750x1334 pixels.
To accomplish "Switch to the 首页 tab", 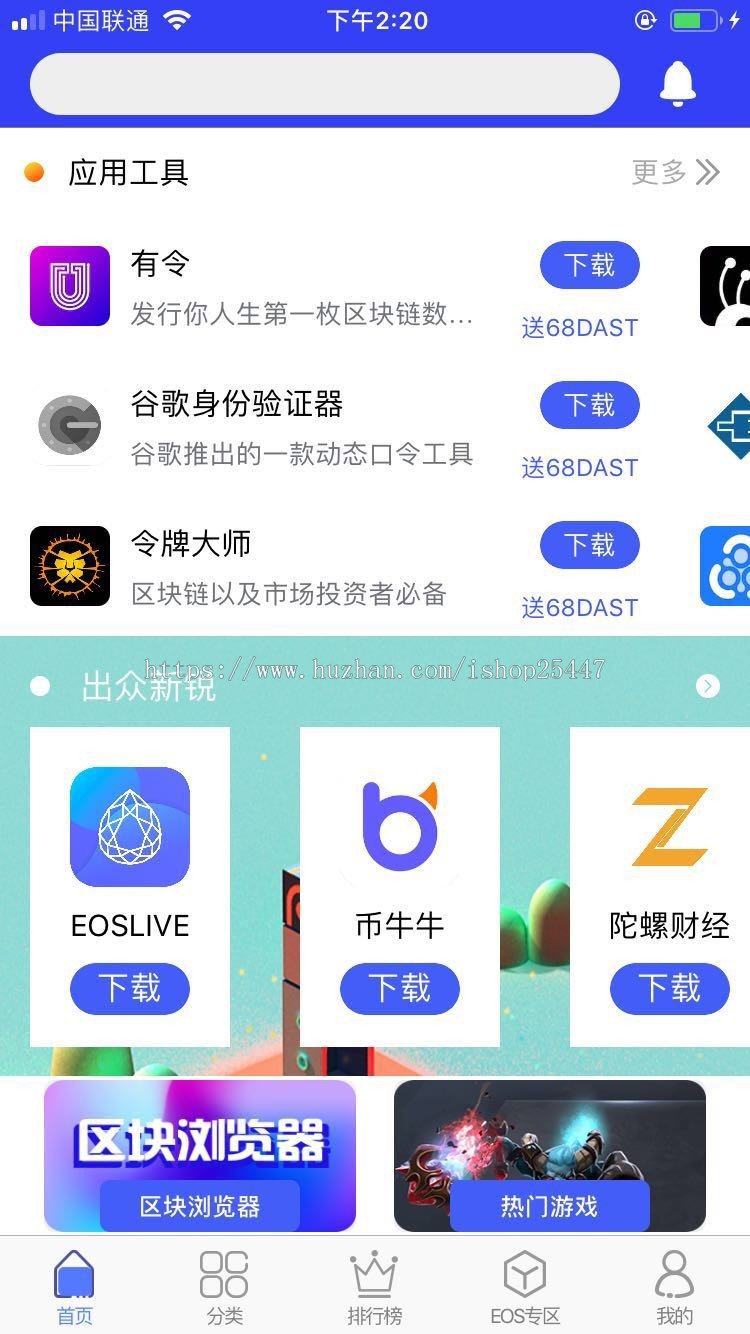I will tap(75, 1288).
